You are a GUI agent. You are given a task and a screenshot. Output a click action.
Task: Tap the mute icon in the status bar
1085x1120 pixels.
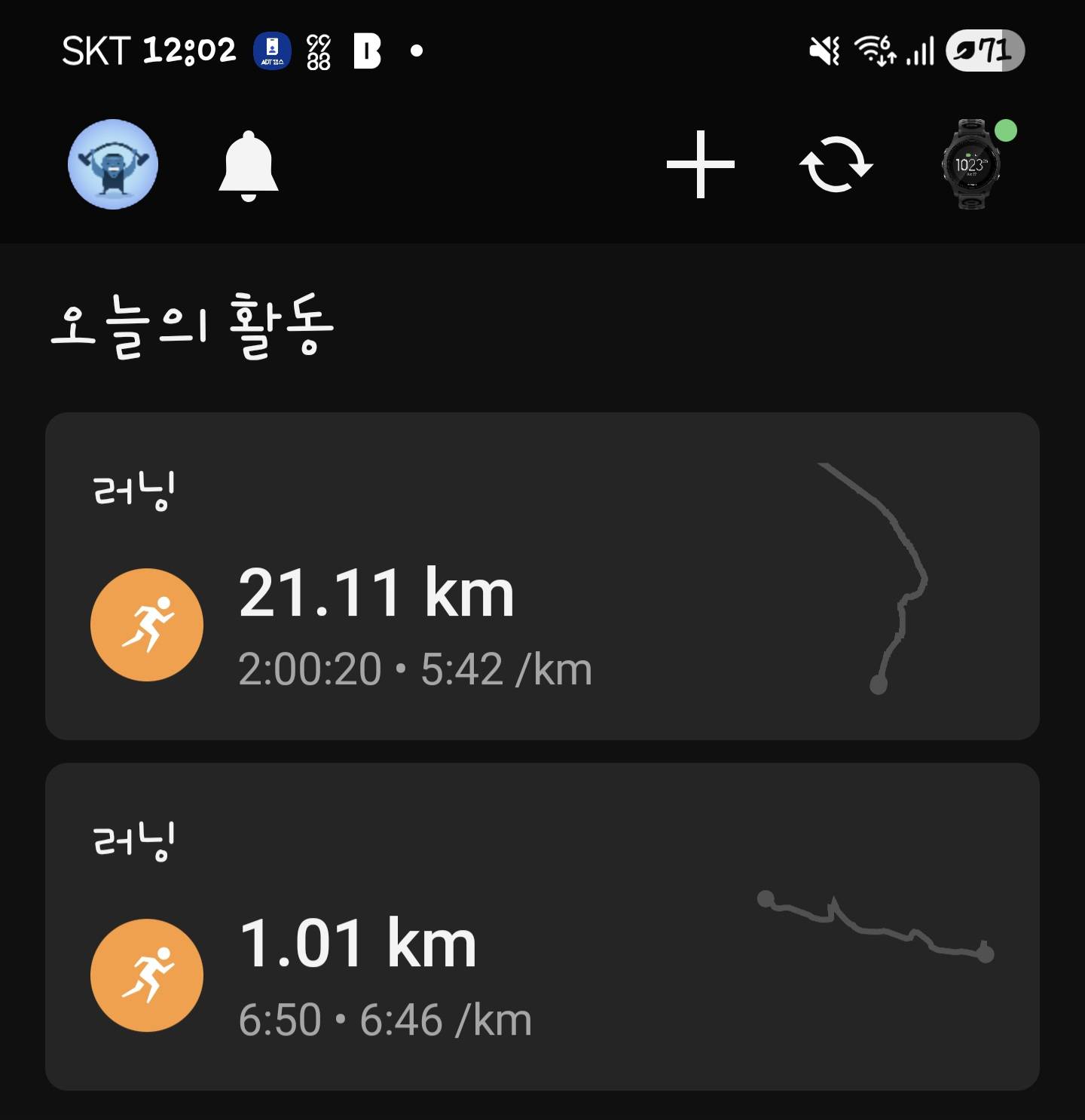tap(824, 50)
